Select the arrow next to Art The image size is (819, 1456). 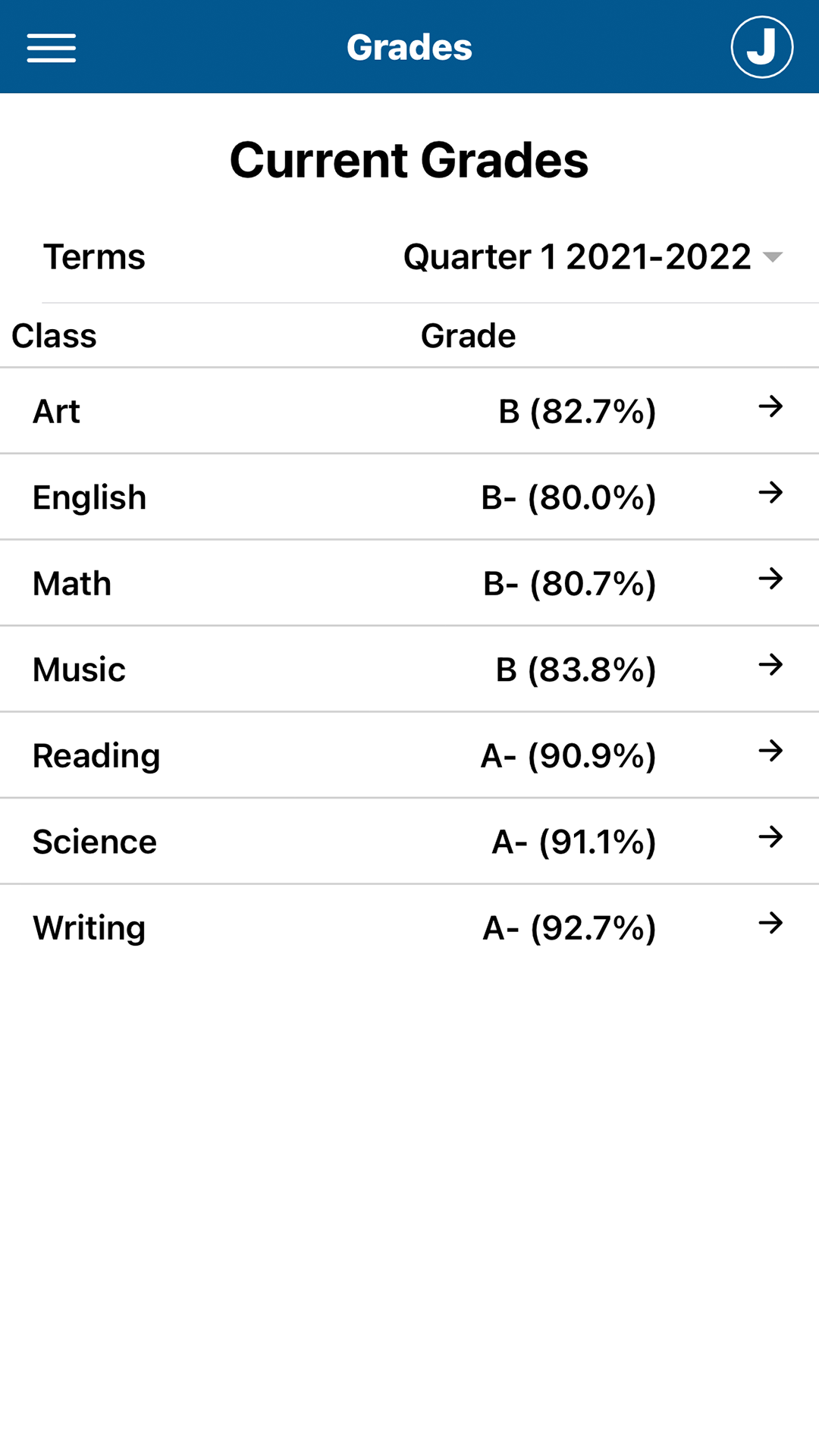point(771,408)
